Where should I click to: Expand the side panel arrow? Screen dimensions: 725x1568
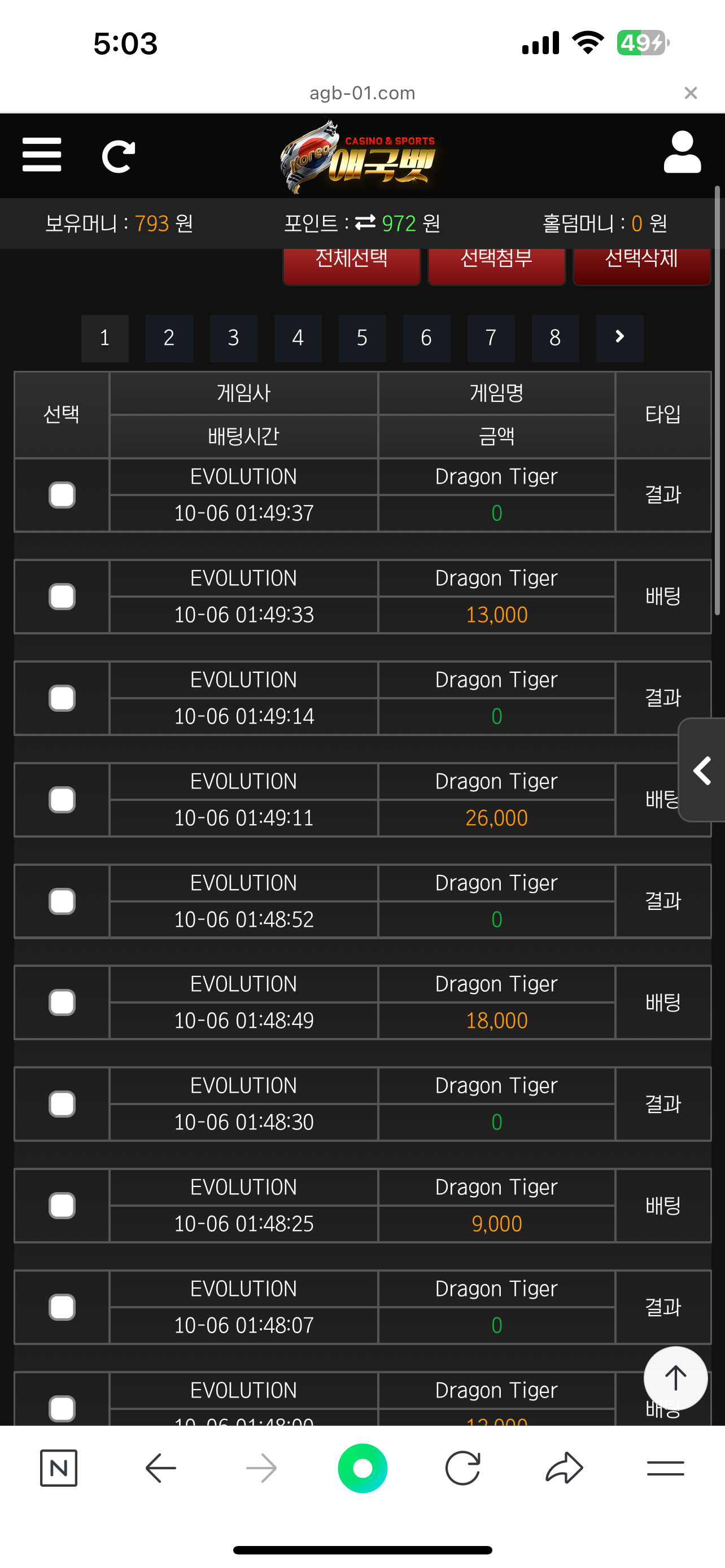click(702, 770)
